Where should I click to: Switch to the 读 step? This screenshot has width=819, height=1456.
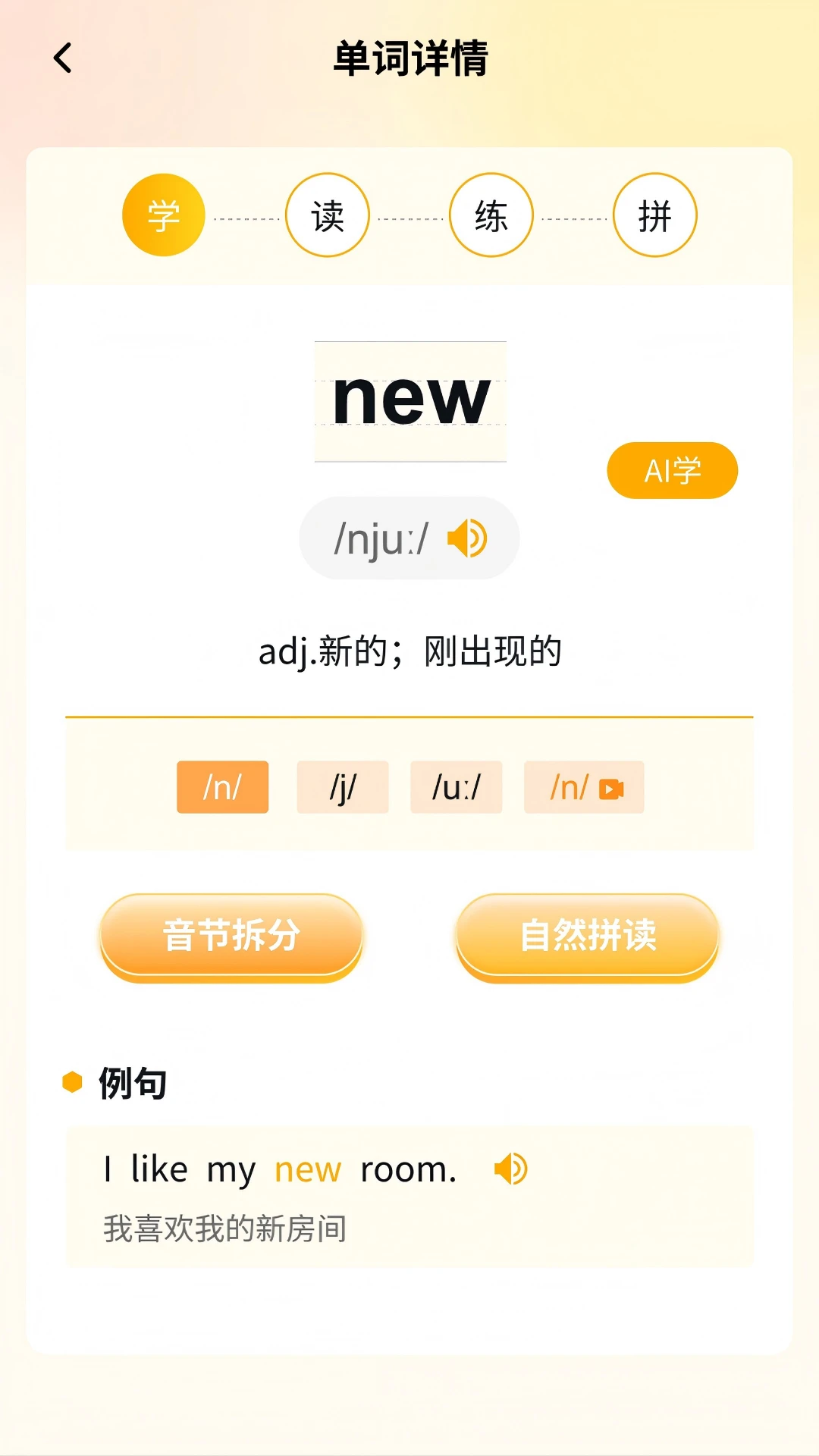328,215
